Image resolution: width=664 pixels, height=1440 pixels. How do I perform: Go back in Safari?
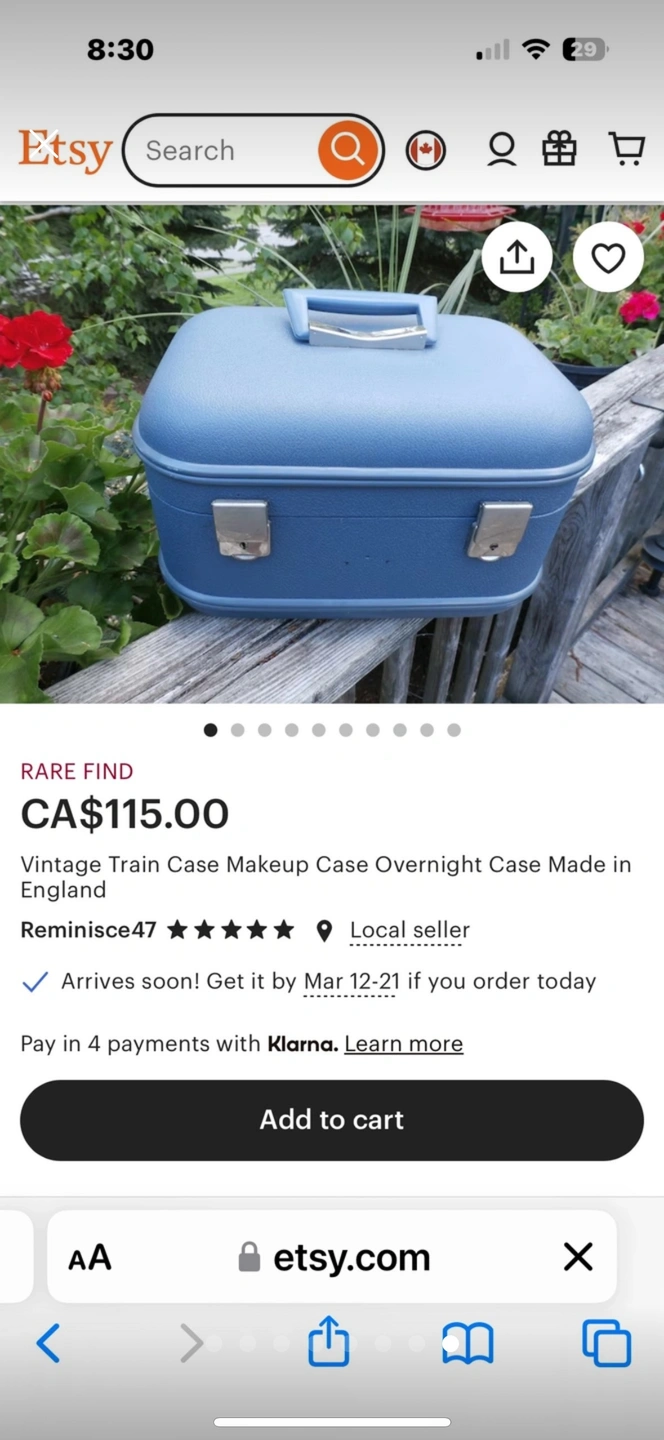48,1343
